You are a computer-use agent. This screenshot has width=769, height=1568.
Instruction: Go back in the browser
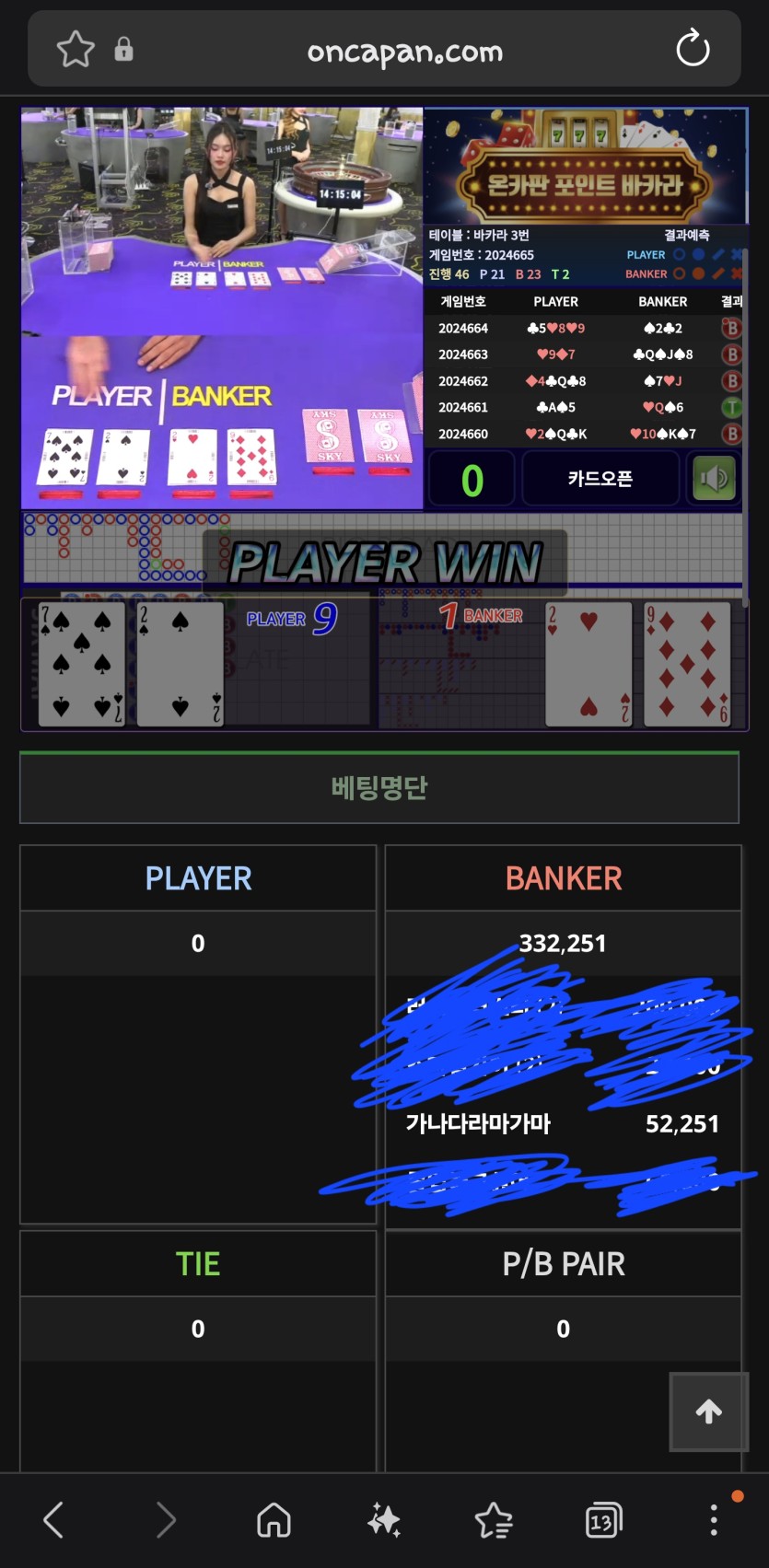coord(54,1519)
